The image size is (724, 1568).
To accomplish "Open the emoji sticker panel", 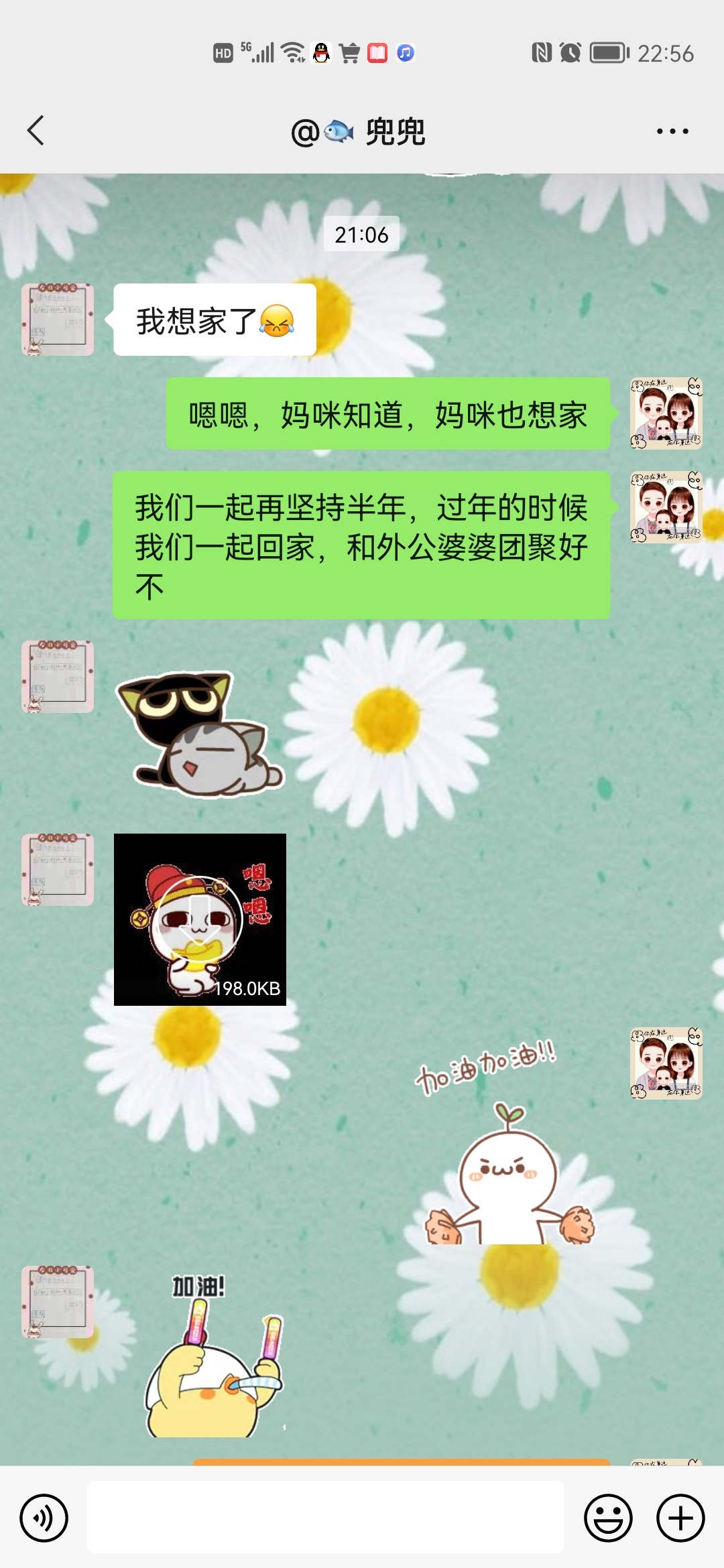I will [608, 1518].
